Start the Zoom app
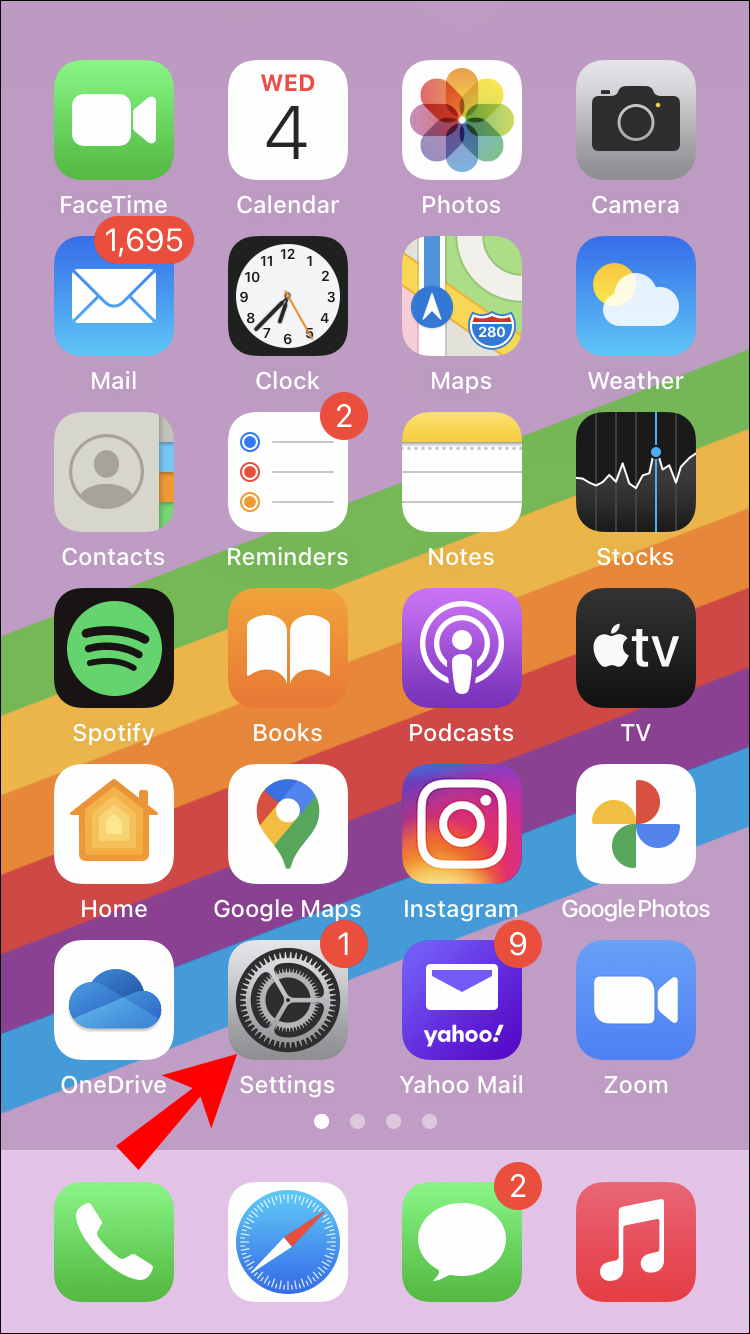Viewport: 750px width, 1334px height. (635, 1000)
